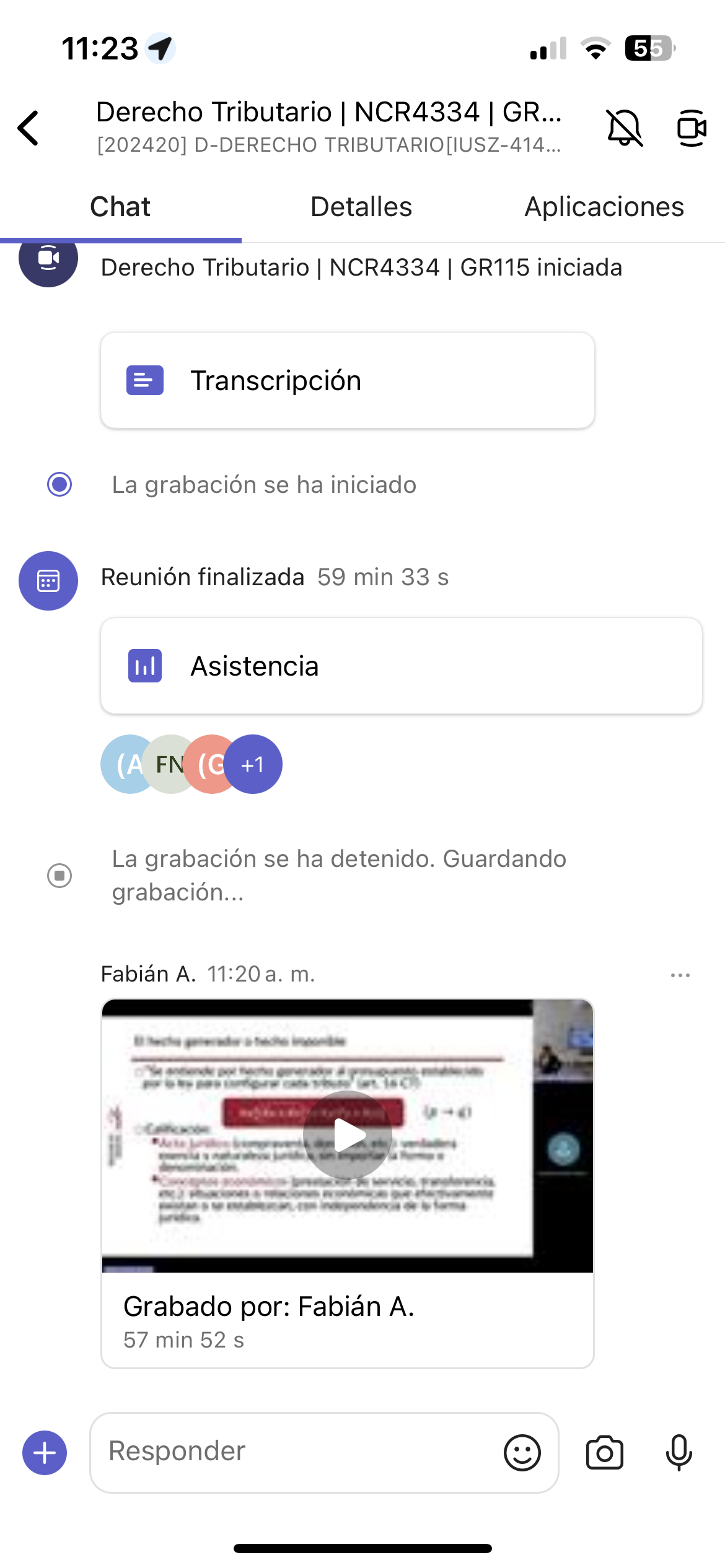Viewport: 725px width, 1568px height.
Task: Open the plus attachment menu
Action: pyautogui.click(x=45, y=1453)
